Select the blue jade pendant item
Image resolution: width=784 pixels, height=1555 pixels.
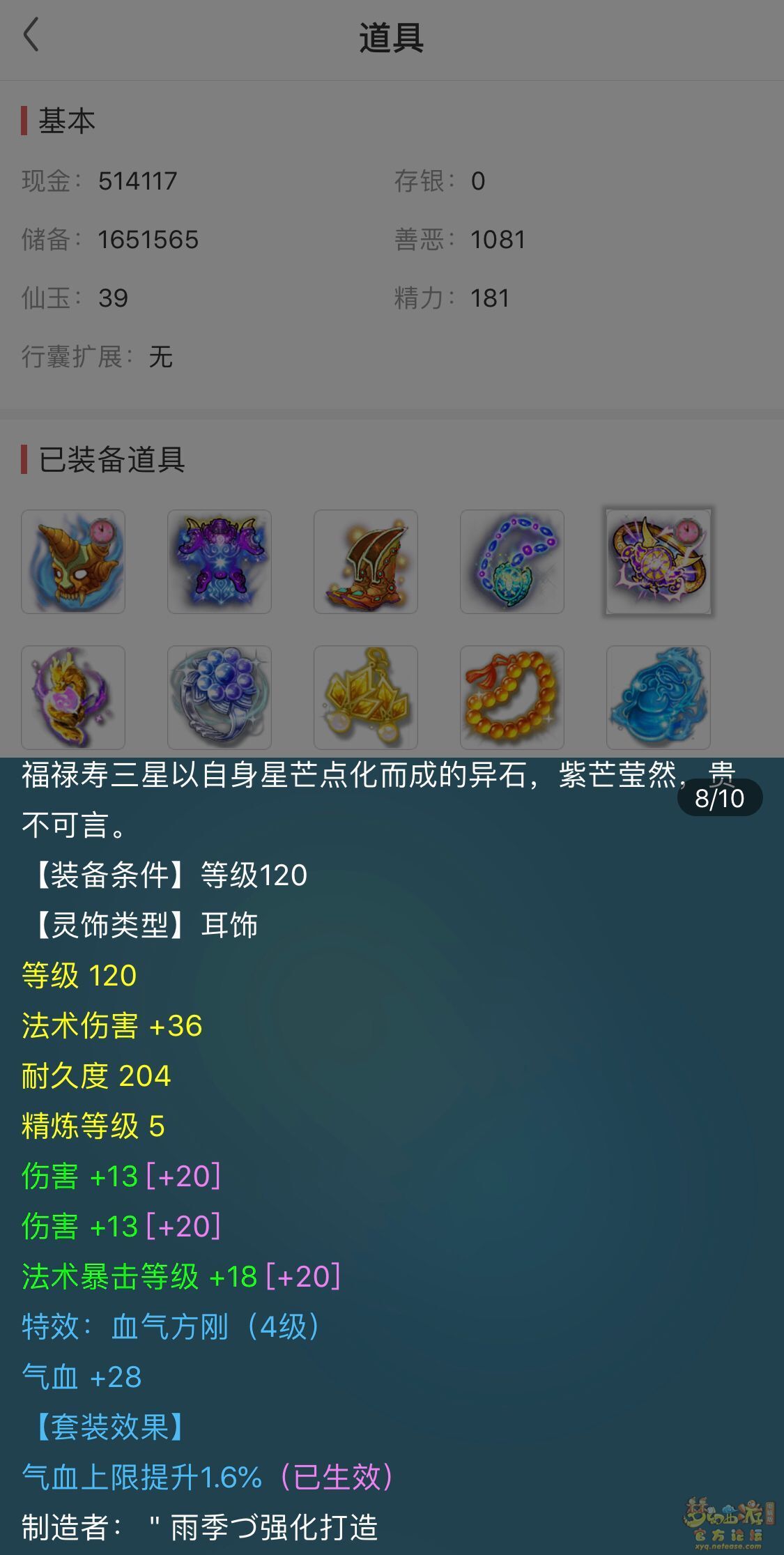point(659,698)
